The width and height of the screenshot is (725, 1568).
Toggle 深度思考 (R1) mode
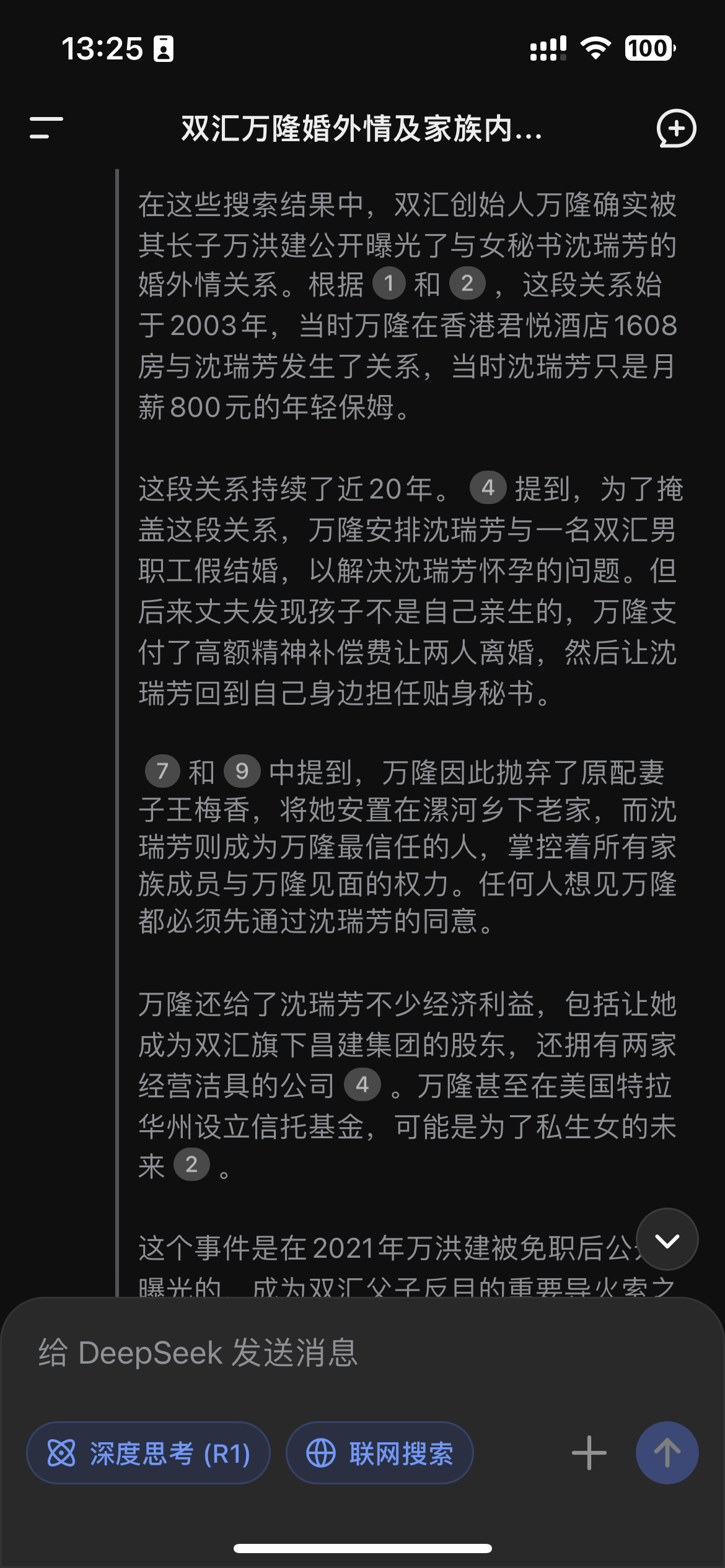coord(148,1453)
